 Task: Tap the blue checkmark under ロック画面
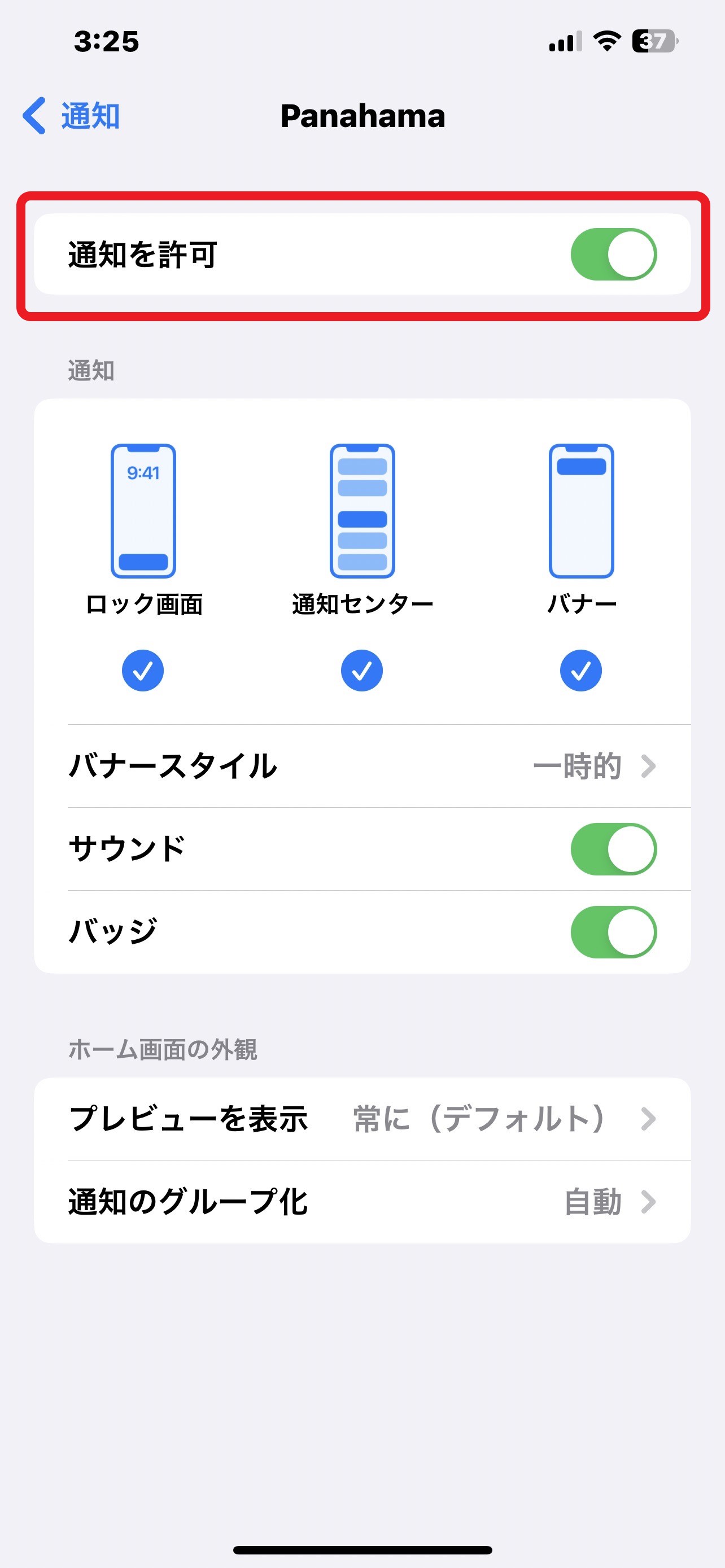click(143, 669)
